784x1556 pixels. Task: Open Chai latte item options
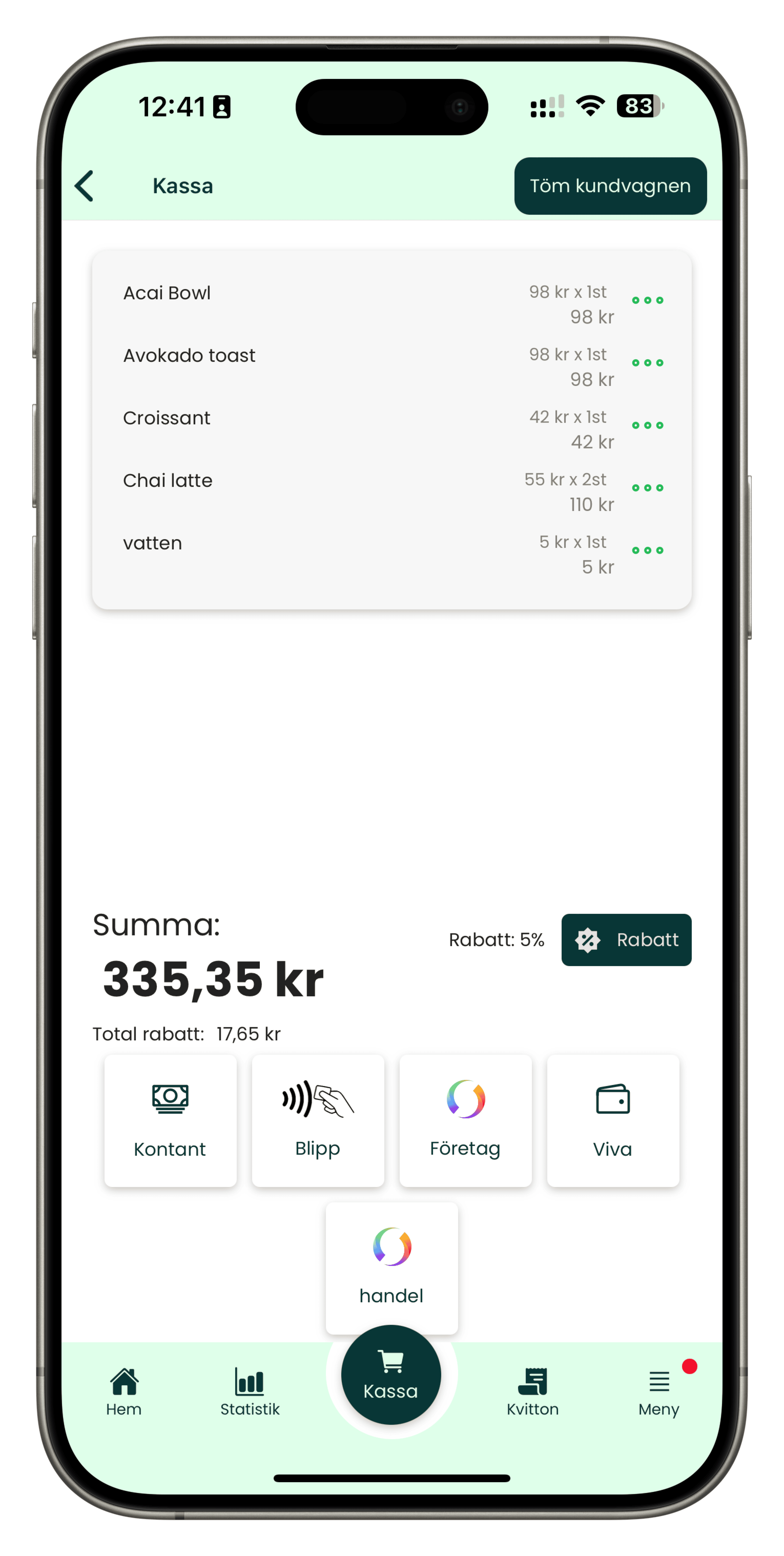pyautogui.click(x=647, y=488)
